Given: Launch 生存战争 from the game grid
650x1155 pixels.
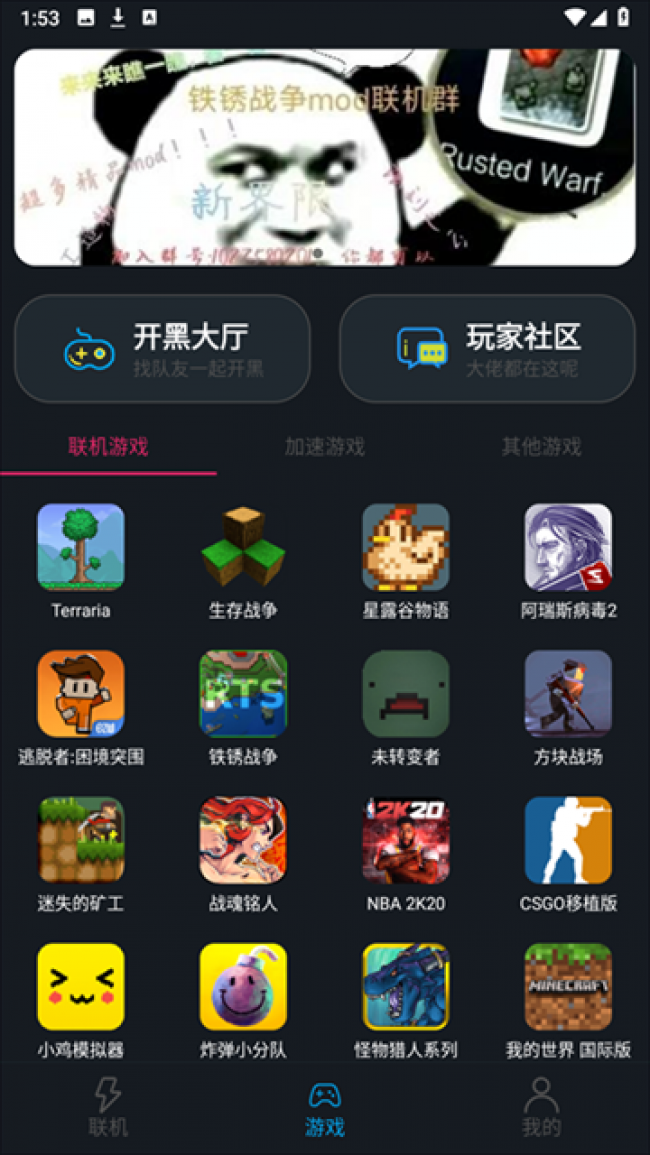Looking at the screenshot, I should click(243, 547).
